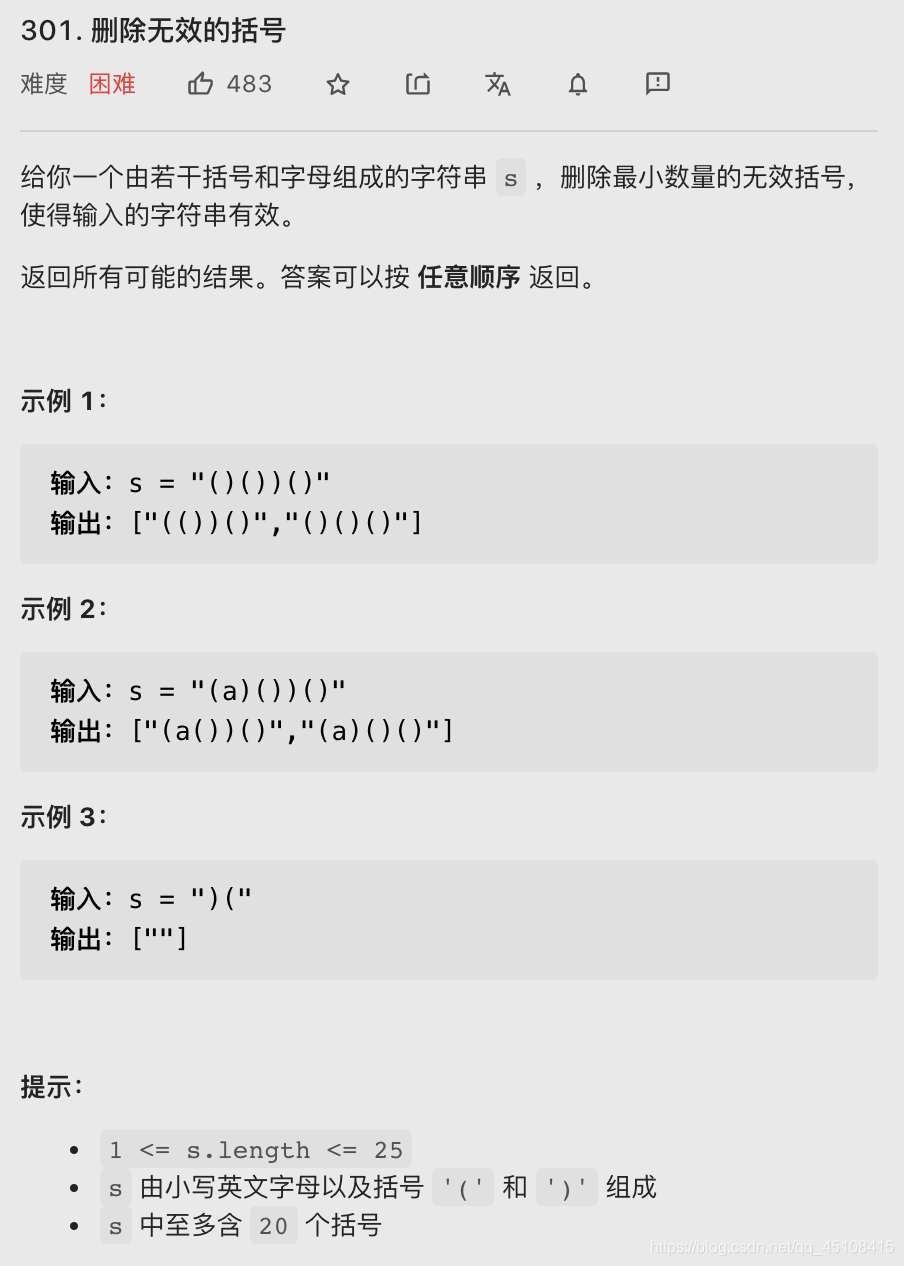The height and width of the screenshot is (1266, 904).
Task: Switch the problem language with the translate icon
Action: pos(498,84)
